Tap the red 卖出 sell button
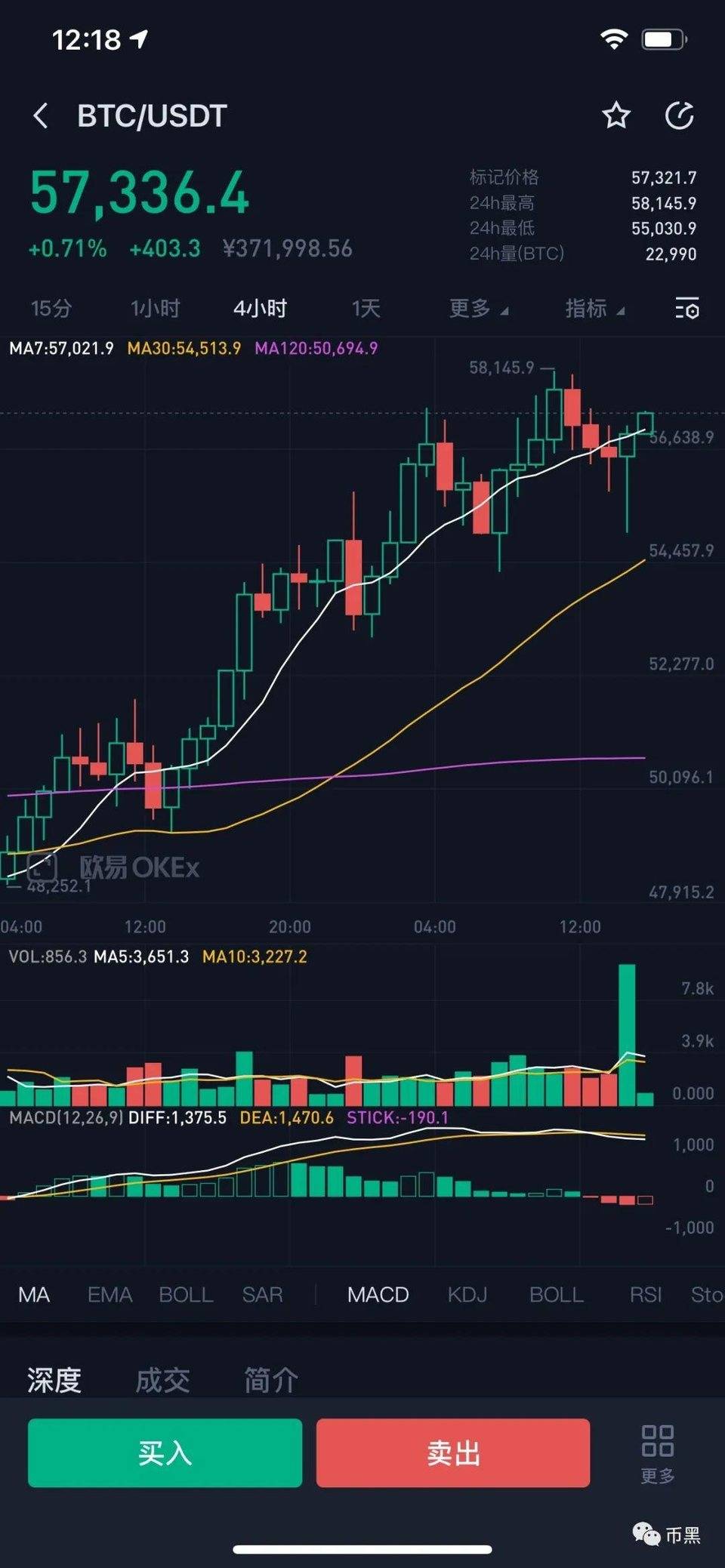The height and width of the screenshot is (1568, 725). pyautogui.click(x=453, y=1452)
